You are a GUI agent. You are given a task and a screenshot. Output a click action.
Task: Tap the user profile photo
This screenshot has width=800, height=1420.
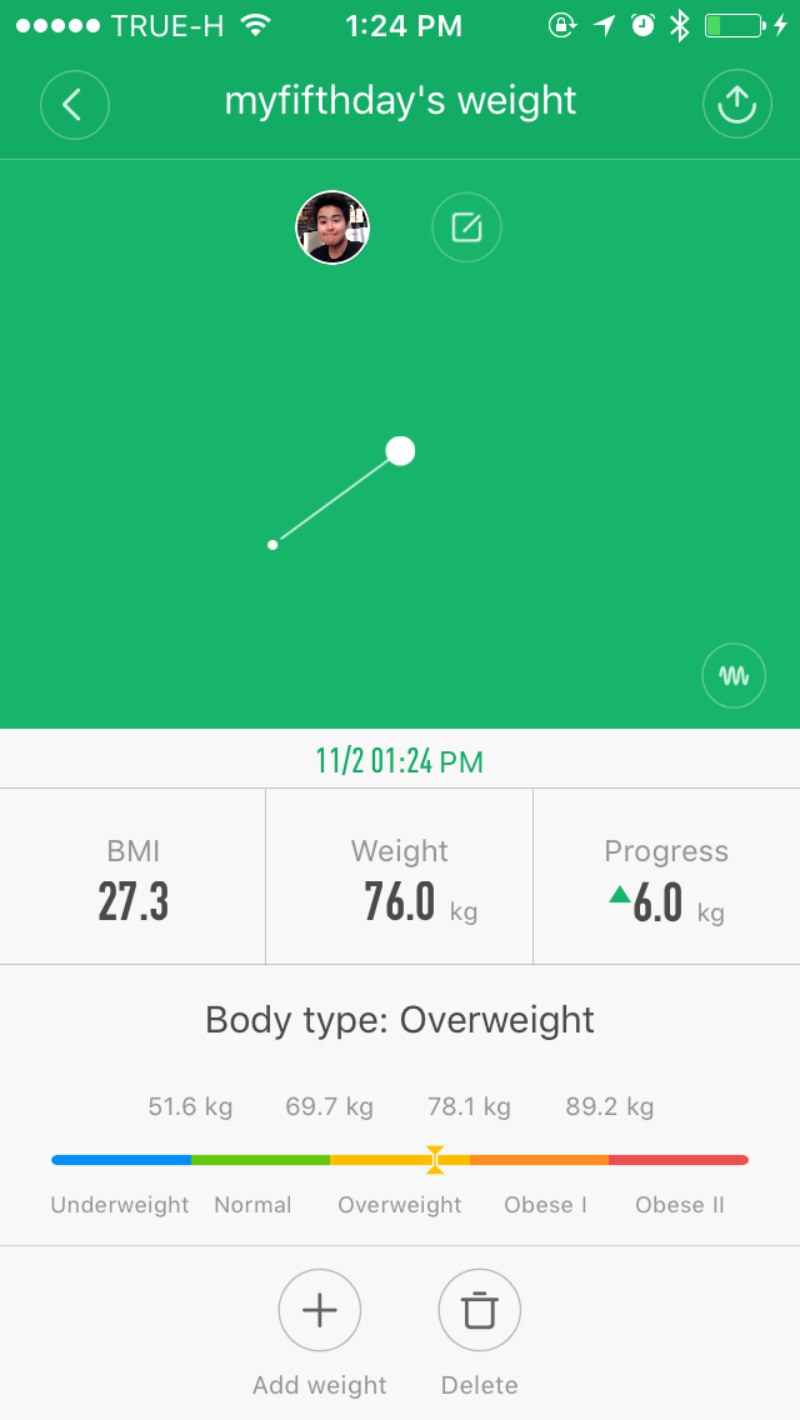[x=332, y=227]
